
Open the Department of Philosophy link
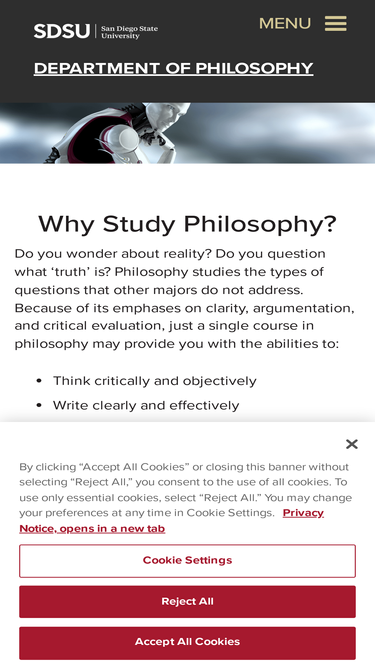pyautogui.click(x=173, y=68)
